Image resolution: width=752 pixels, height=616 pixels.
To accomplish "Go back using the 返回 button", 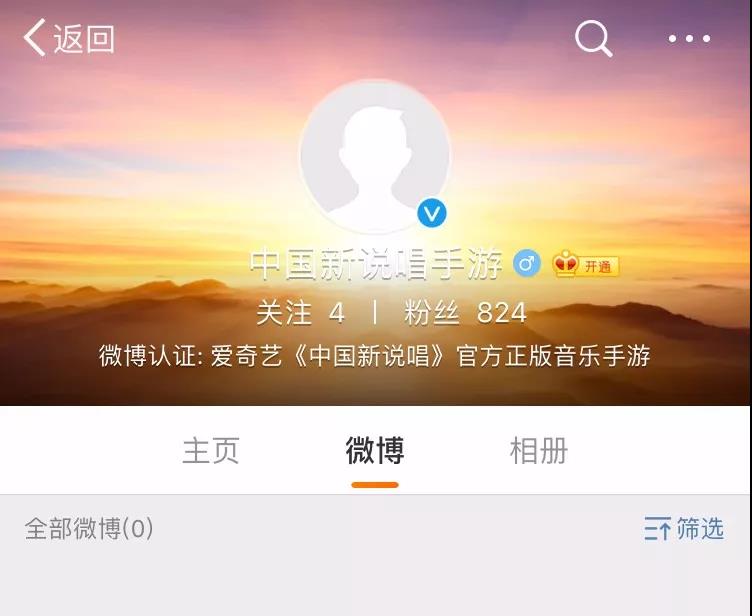I will (x=68, y=39).
